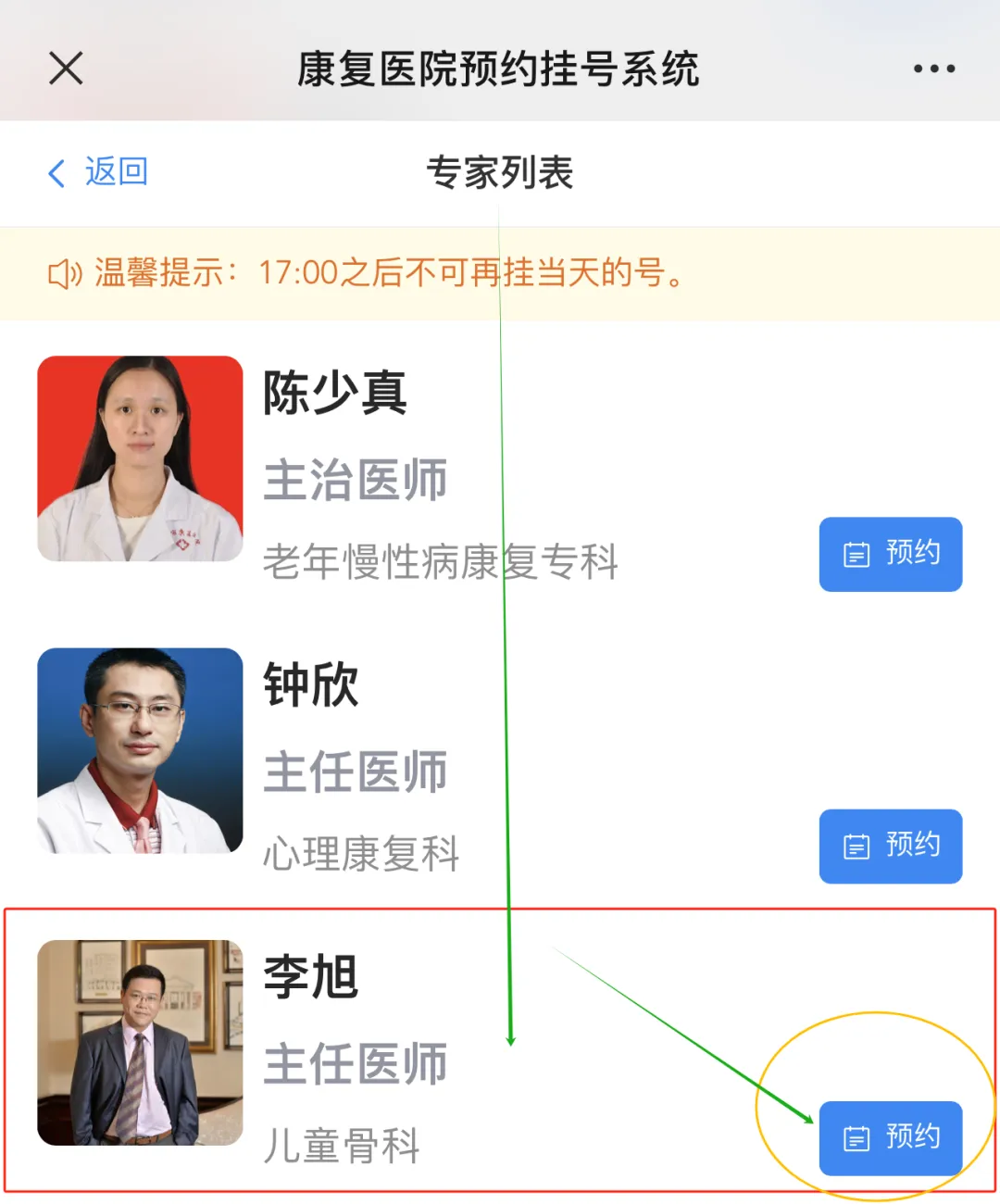Image resolution: width=1000 pixels, height=1204 pixels.
Task: Book appointment with 陈少真
Action: pyautogui.click(x=890, y=554)
